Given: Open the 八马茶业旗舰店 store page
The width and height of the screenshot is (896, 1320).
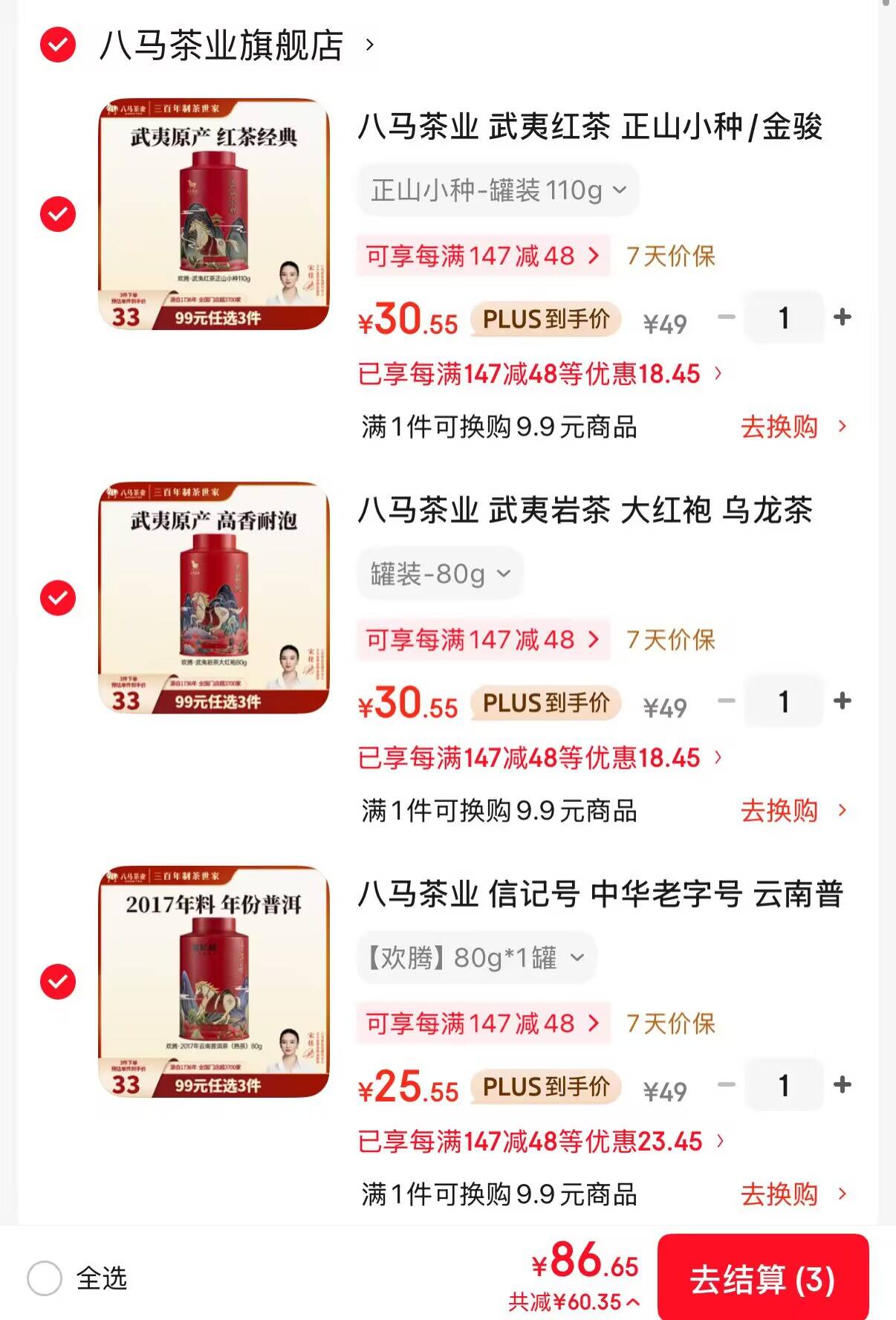Looking at the screenshot, I should point(236,45).
